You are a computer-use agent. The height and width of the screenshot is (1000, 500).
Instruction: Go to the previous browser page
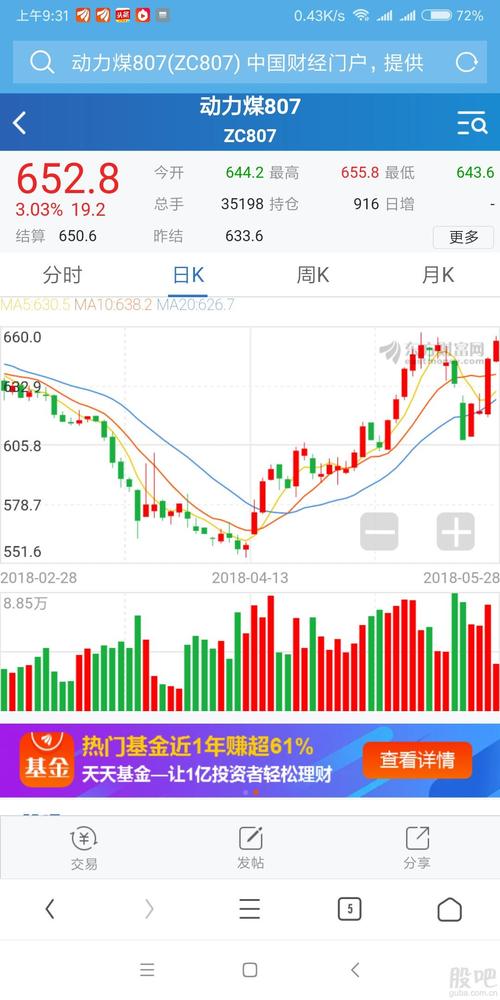pyautogui.click(x=50, y=909)
